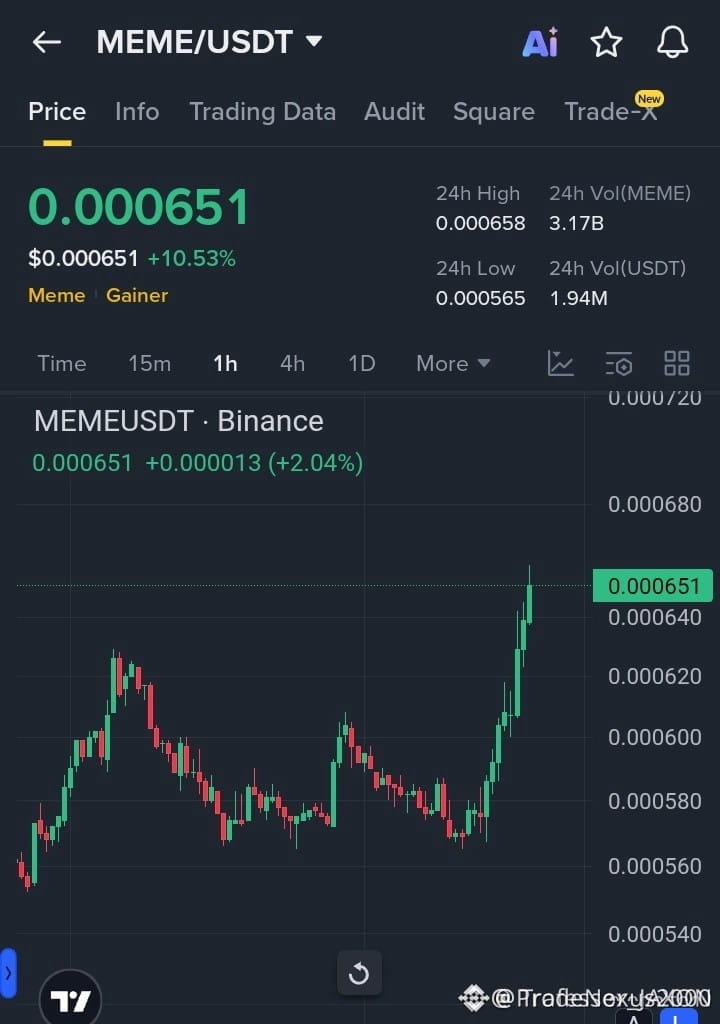Tap the Meme category tag
720x1024 pixels.
tap(56, 295)
